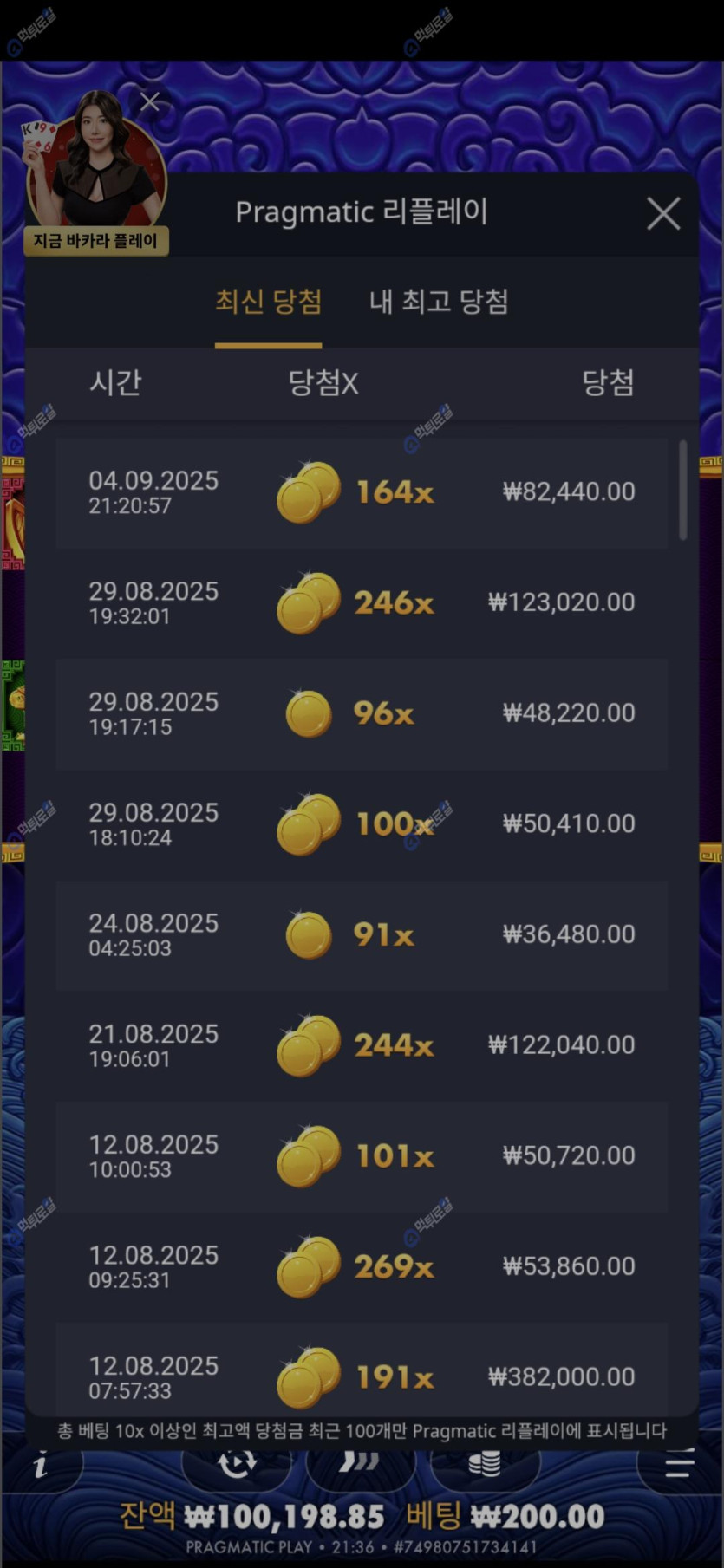The height and width of the screenshot is (1568, 724).
Task: View the 91x win replay
Action: click(362, 934)
